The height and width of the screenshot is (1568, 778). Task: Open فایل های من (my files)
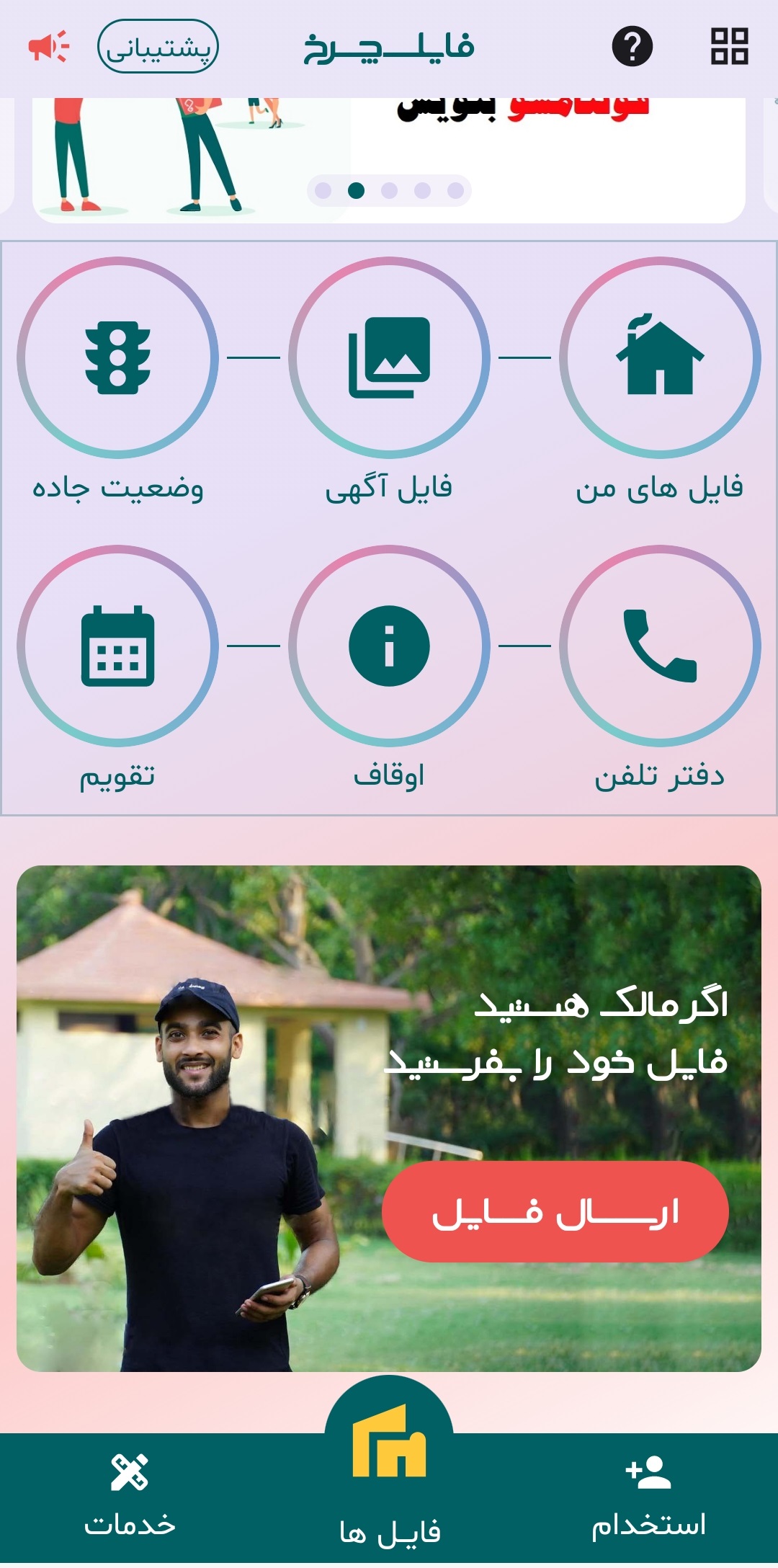tap(660, 358)
